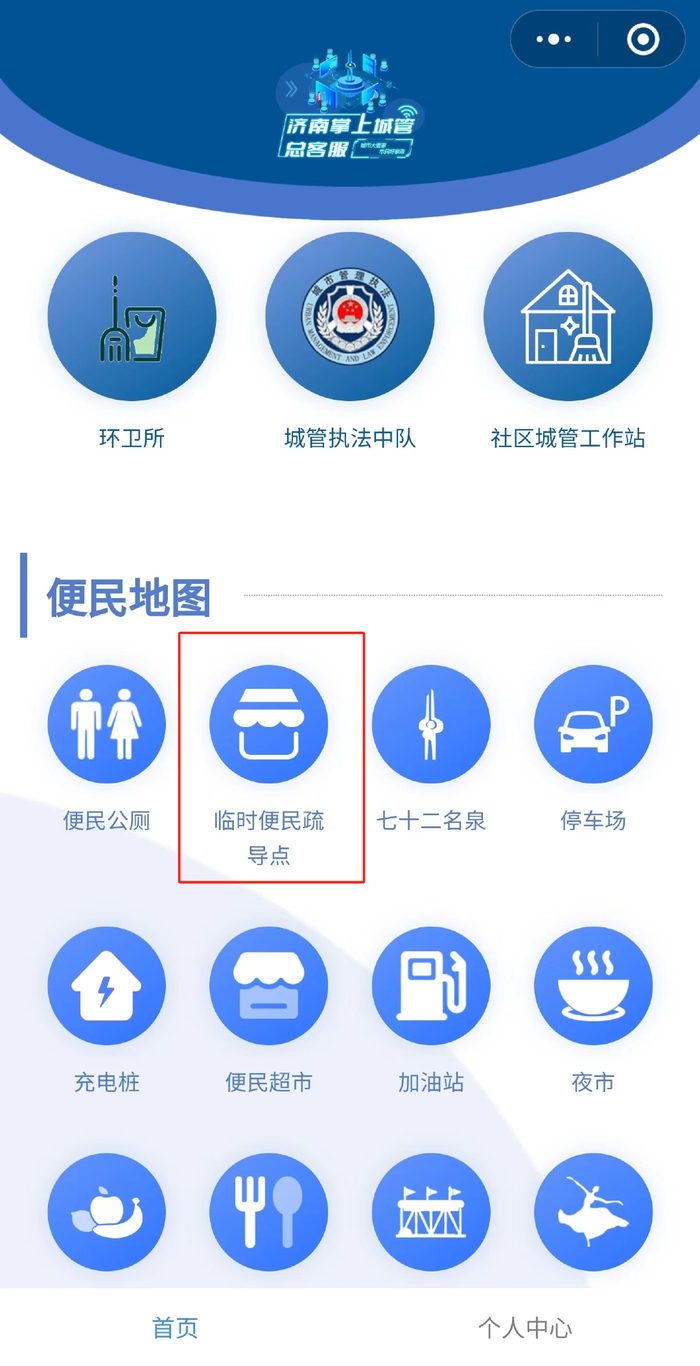
Task: Open 便民超市 map
Action: [x=269, y=987]
